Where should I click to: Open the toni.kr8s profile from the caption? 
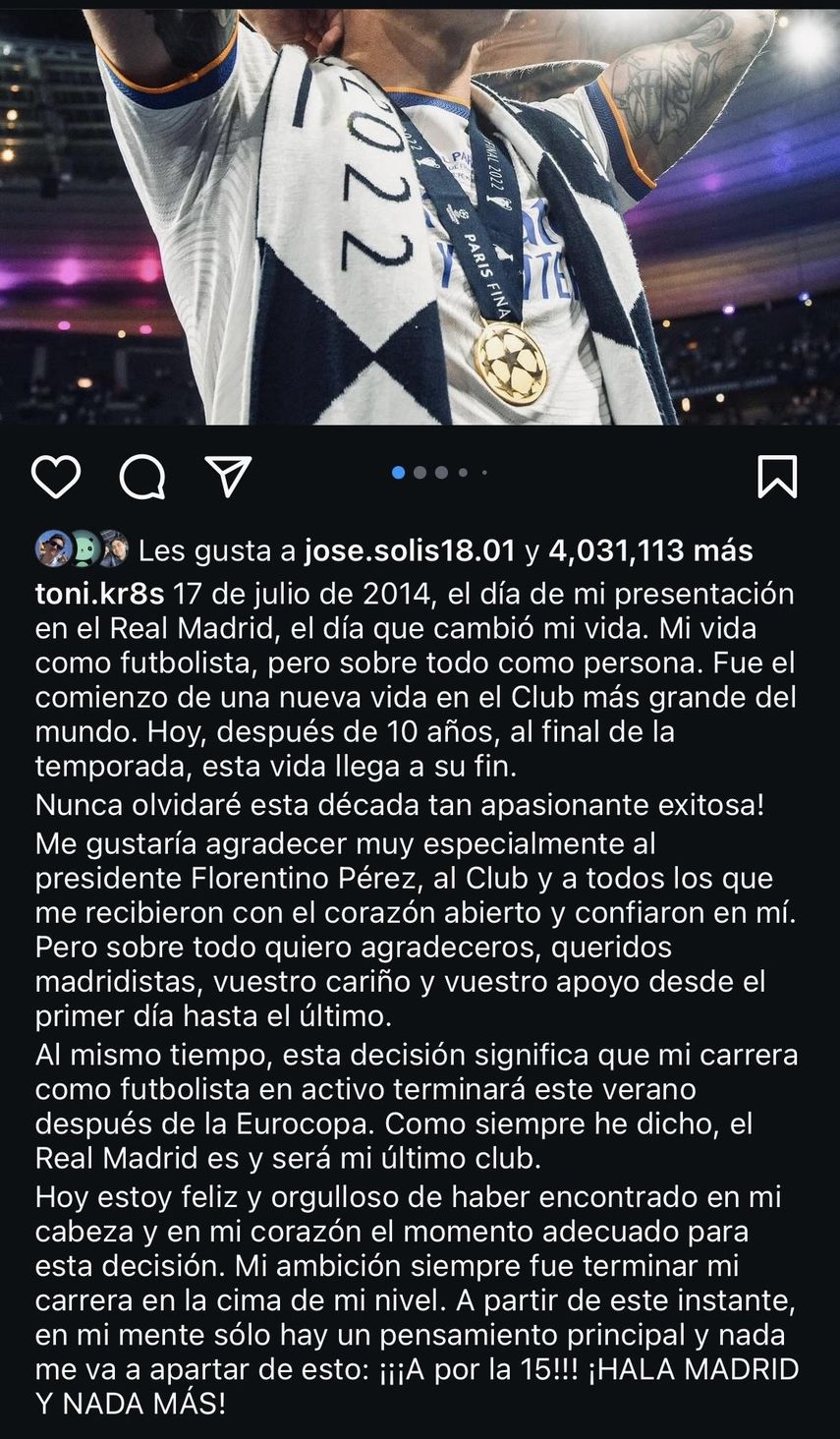coord(102,595)
